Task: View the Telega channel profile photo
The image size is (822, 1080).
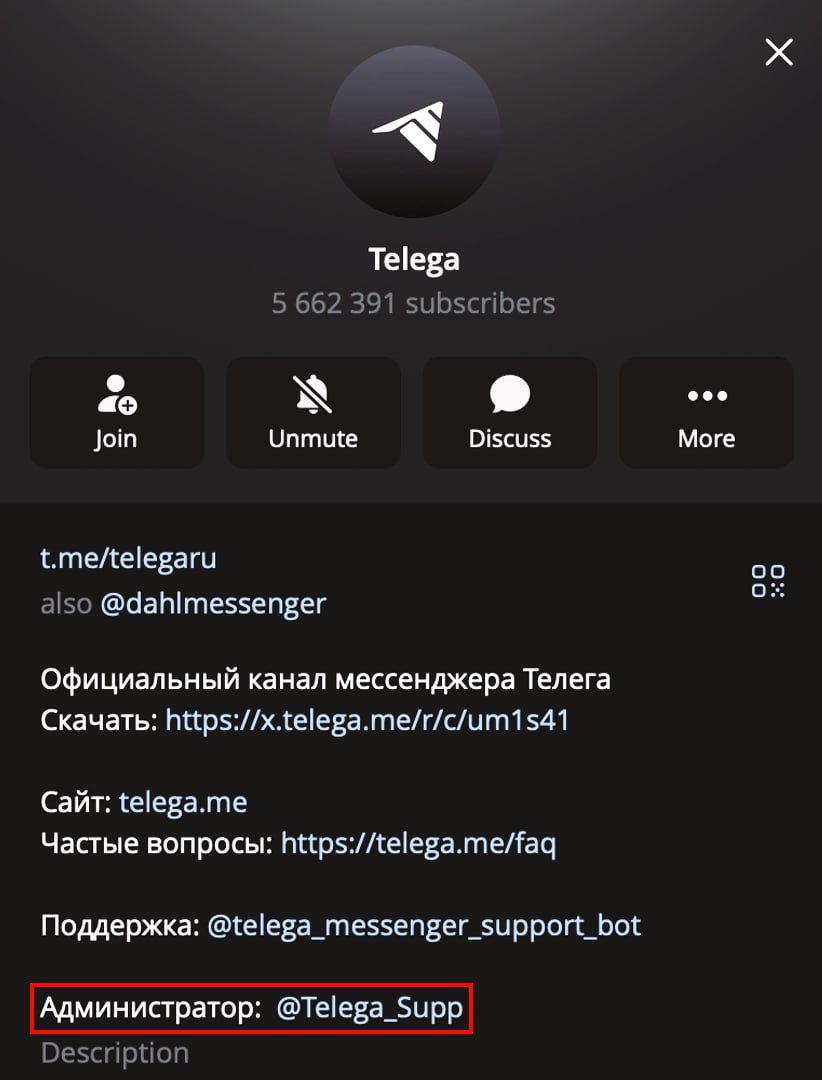Action: click(413, 132)
